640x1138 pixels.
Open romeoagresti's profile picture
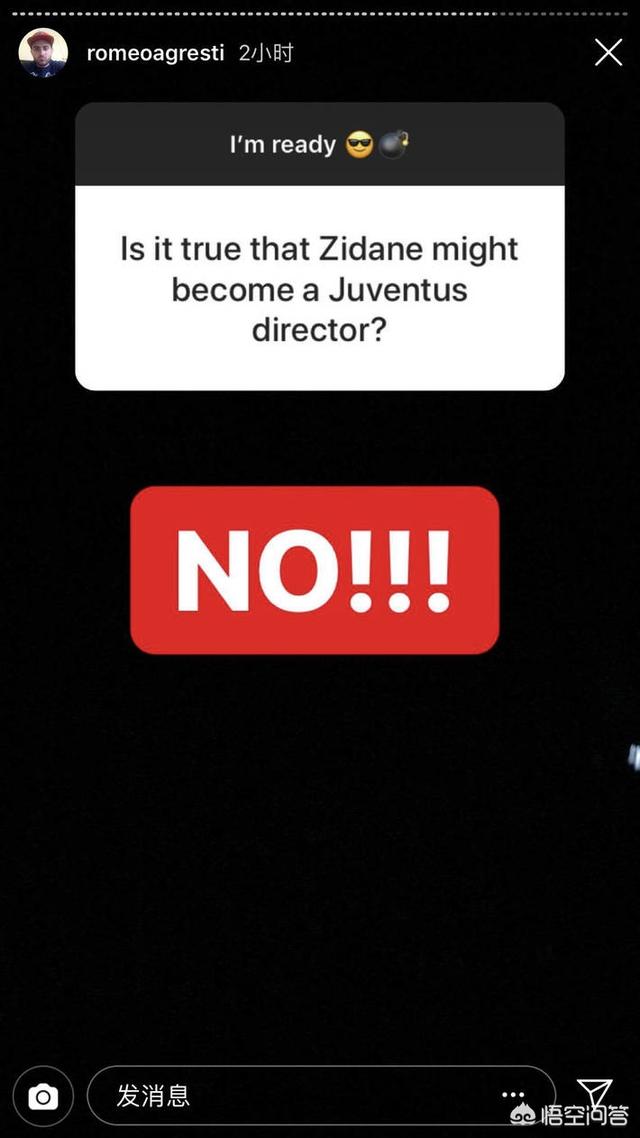pos(43,53)
